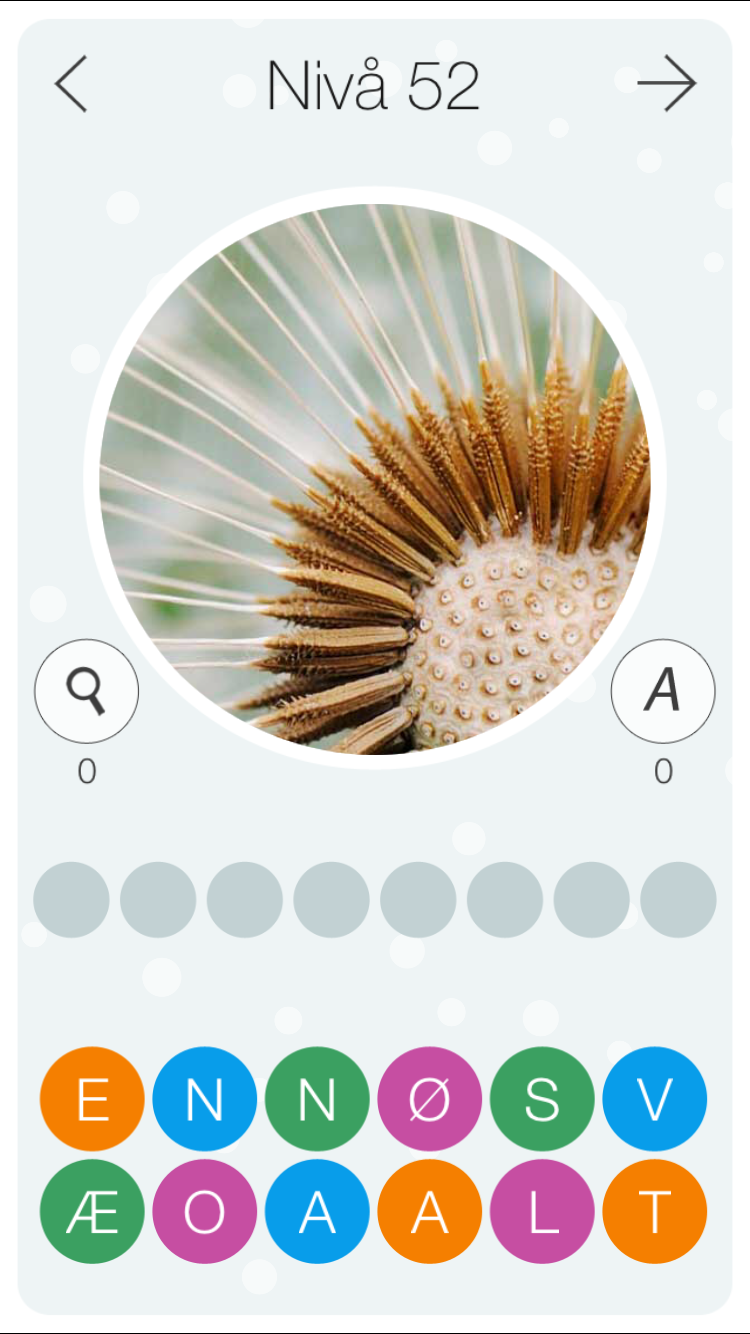Select the letter L

542,1211
